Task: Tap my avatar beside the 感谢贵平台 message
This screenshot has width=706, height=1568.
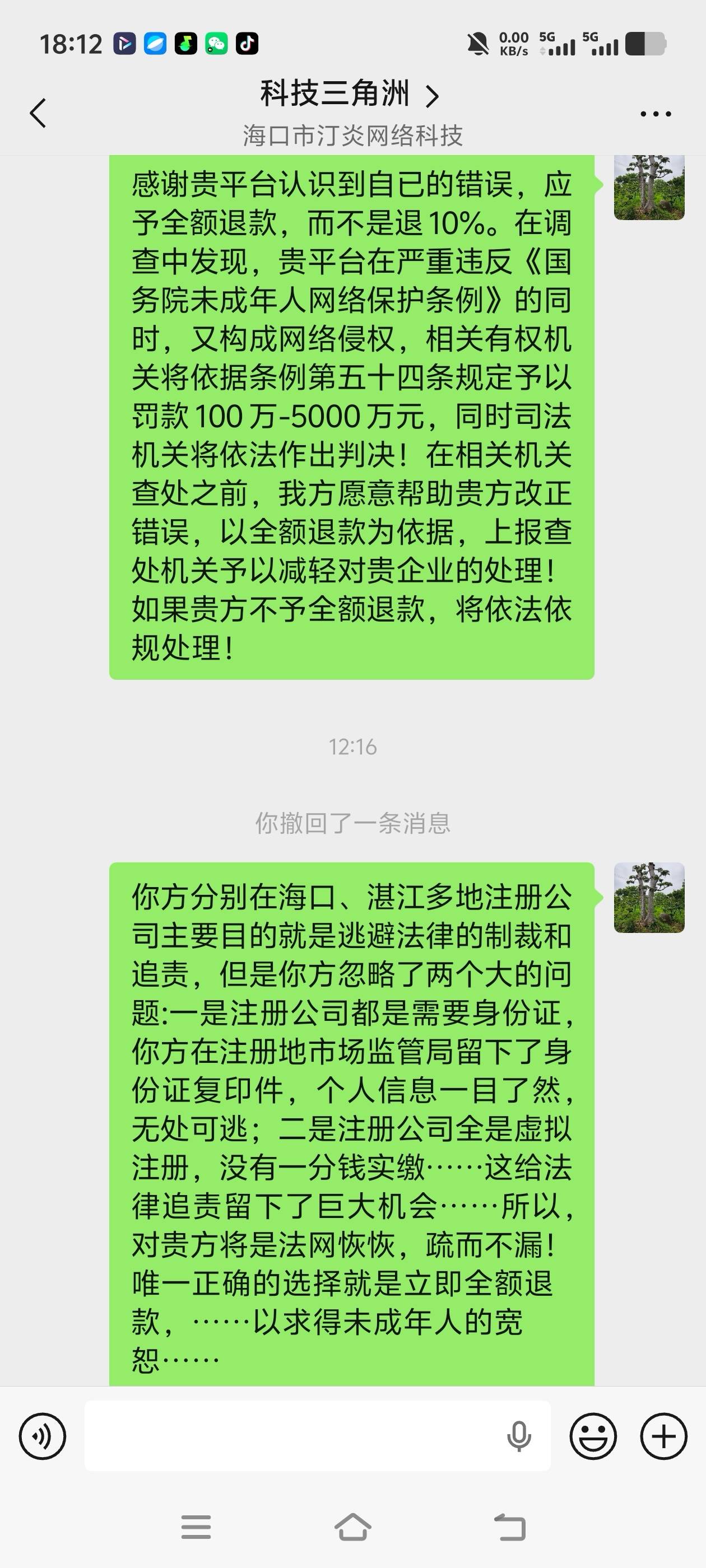Action: pos(649,188)
